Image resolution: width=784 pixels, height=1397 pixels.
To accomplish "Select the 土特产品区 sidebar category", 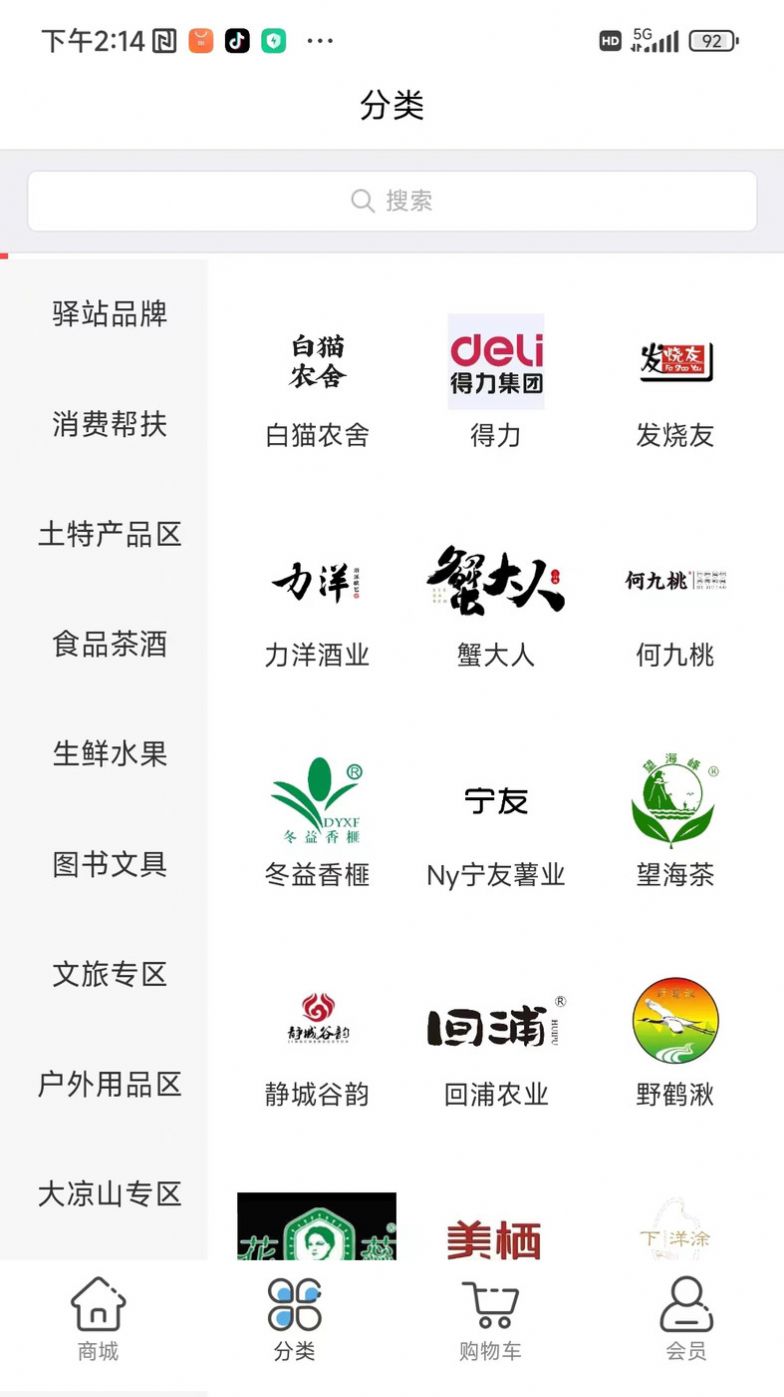I will (110, 535).
